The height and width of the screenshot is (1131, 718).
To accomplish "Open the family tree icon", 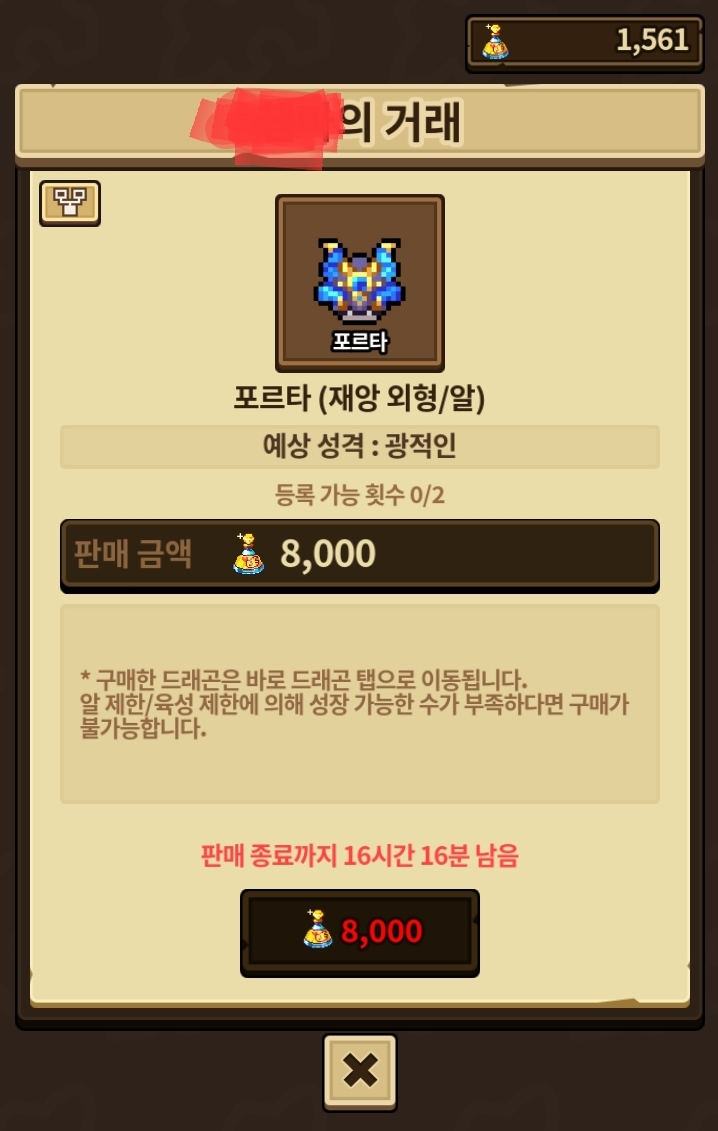I will pyautogui.click(x=70, y=203).
